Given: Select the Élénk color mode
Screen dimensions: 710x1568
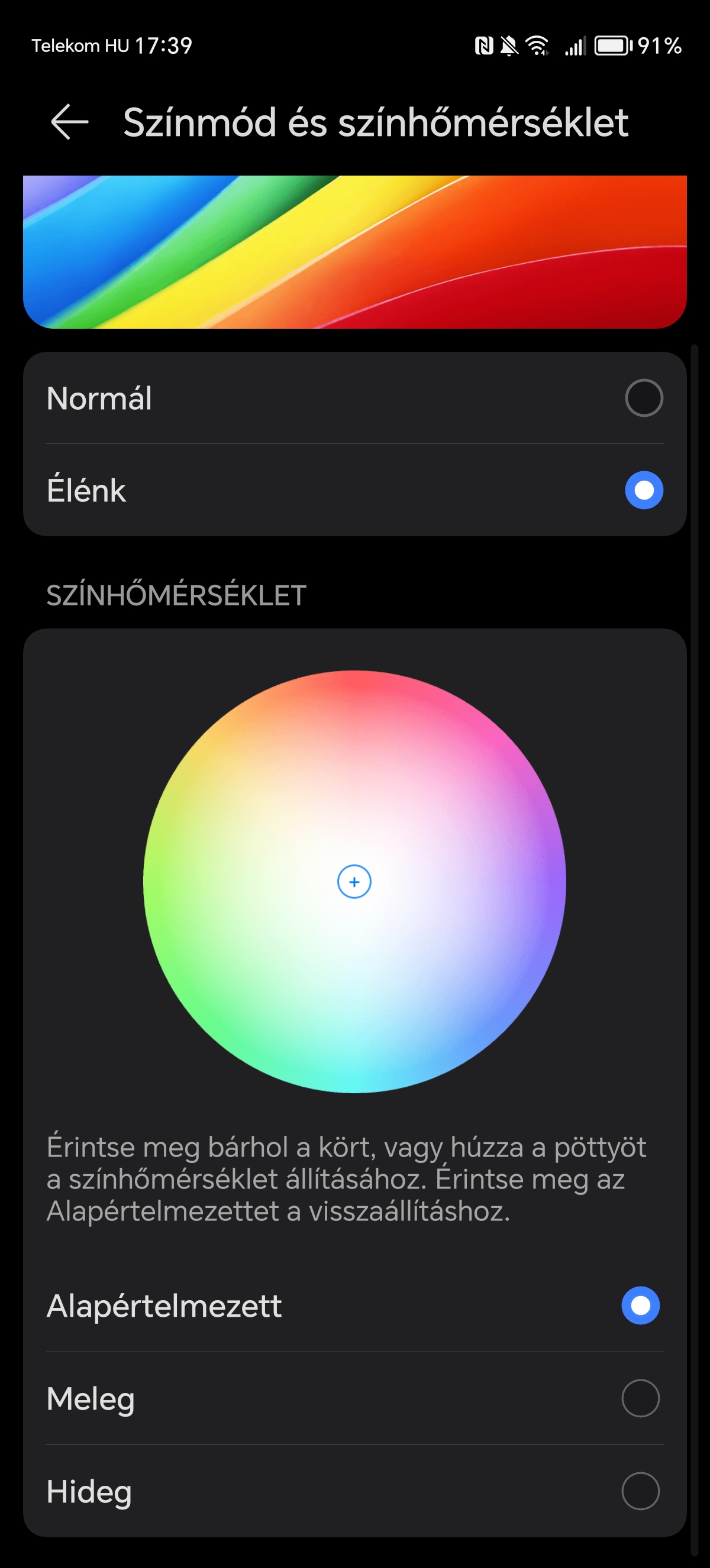Looking at the screenshot, I should 355,491.
